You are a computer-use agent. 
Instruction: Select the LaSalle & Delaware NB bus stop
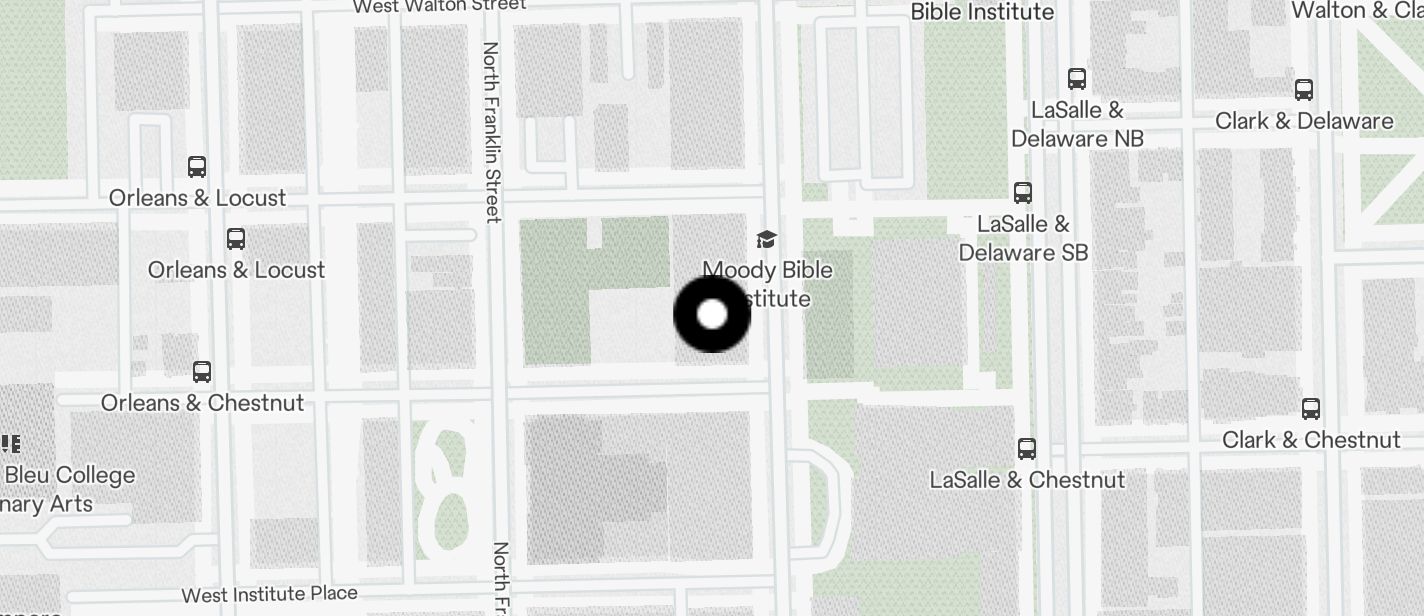[x=1076, y=79]
